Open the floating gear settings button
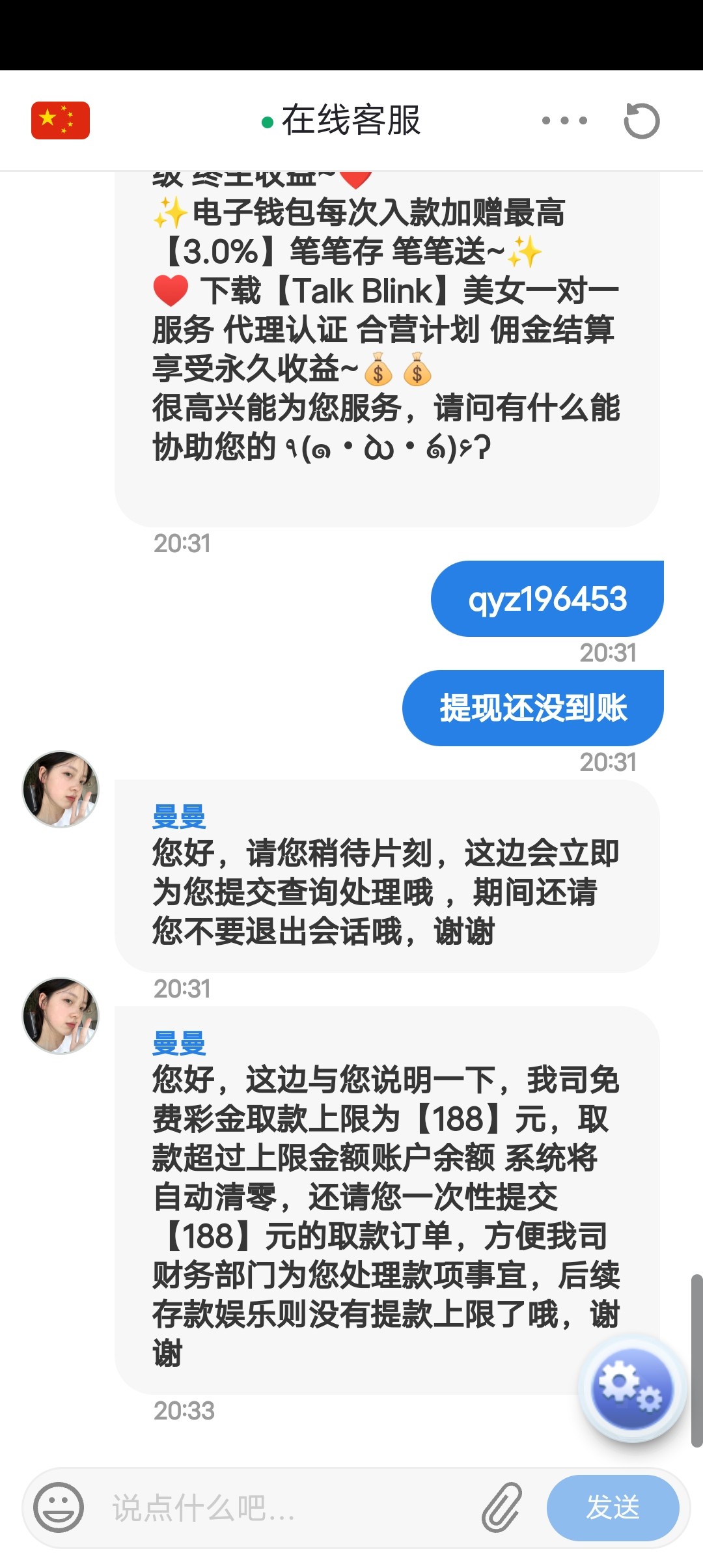The height and width of the screenshot is (1568, 703). point(632,1388)
